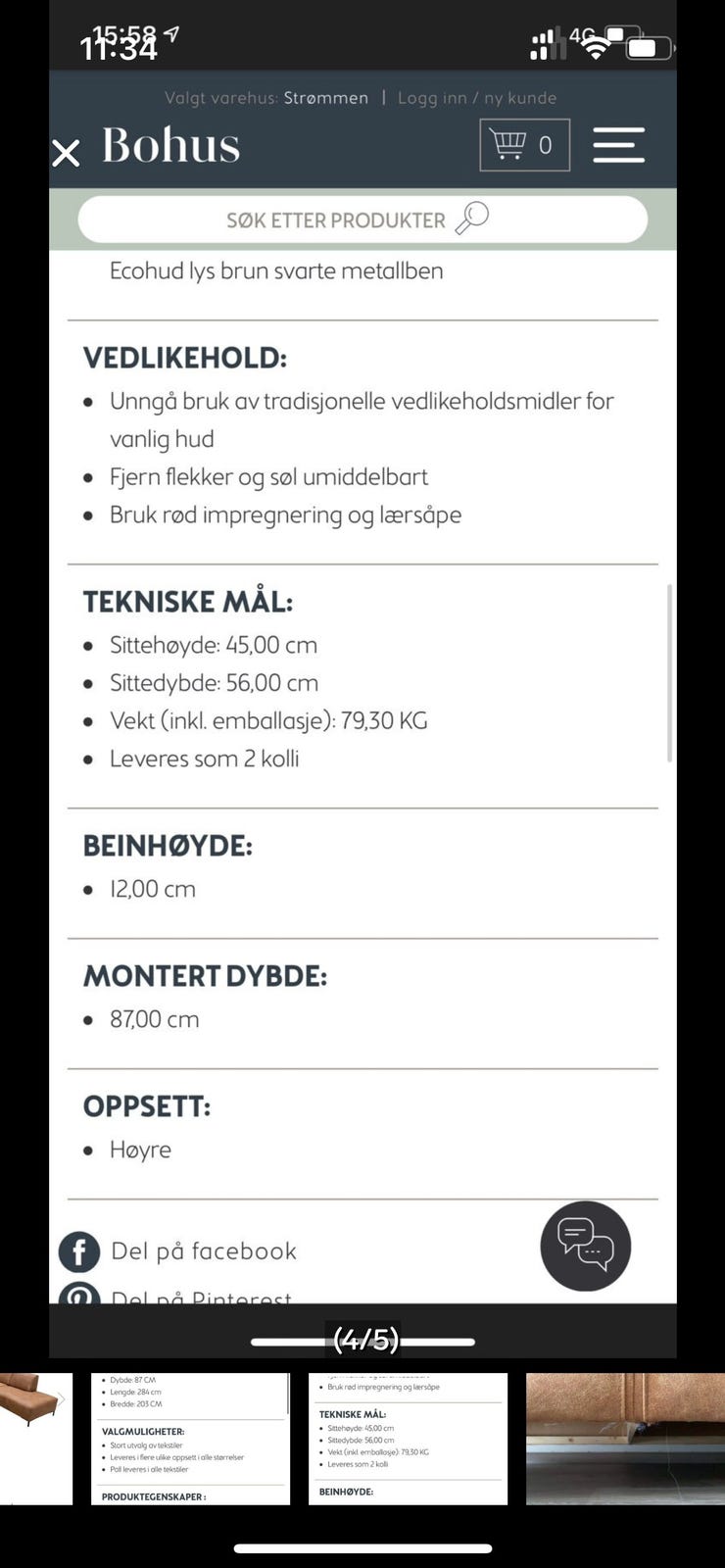Image resolution: width=725 pixels, height=1568 pixels.
Task: Click Del på facebook link
Action: (x=204, y=1251)
